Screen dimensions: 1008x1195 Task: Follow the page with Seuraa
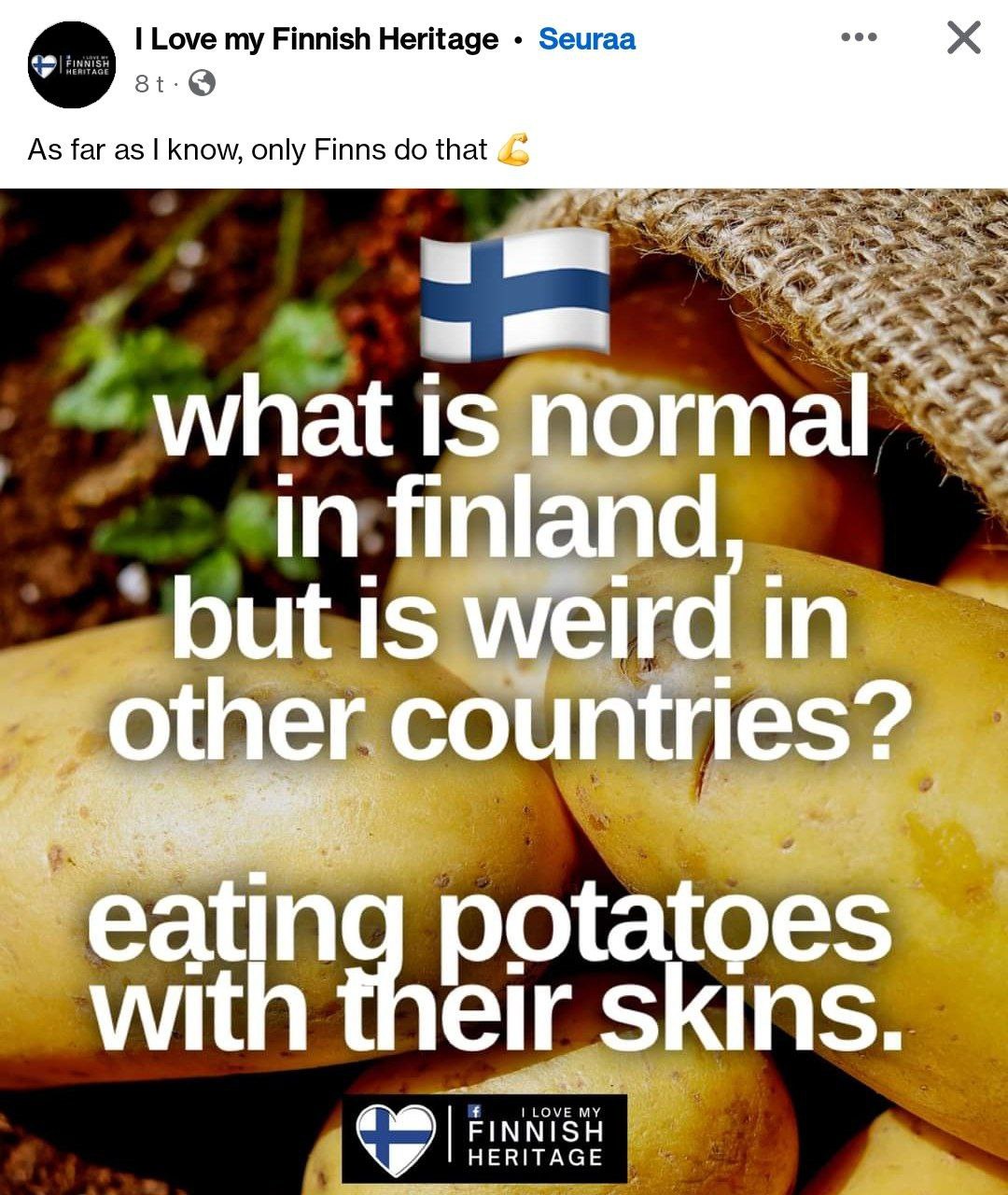tap(587, 39)
